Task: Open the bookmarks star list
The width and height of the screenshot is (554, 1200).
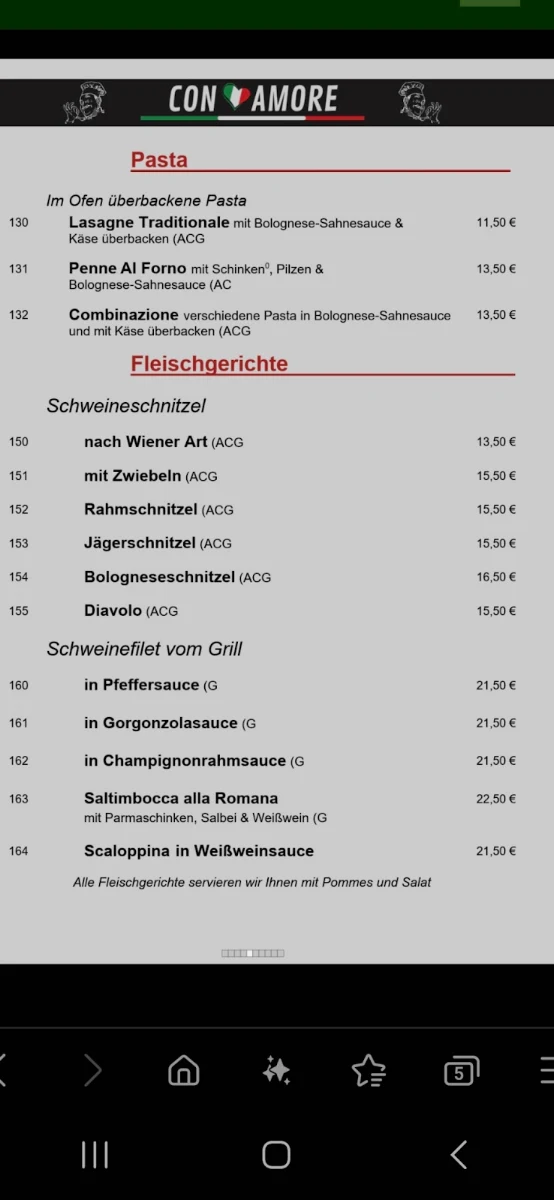Action: pyautogui.click(x=369, y=1071)
